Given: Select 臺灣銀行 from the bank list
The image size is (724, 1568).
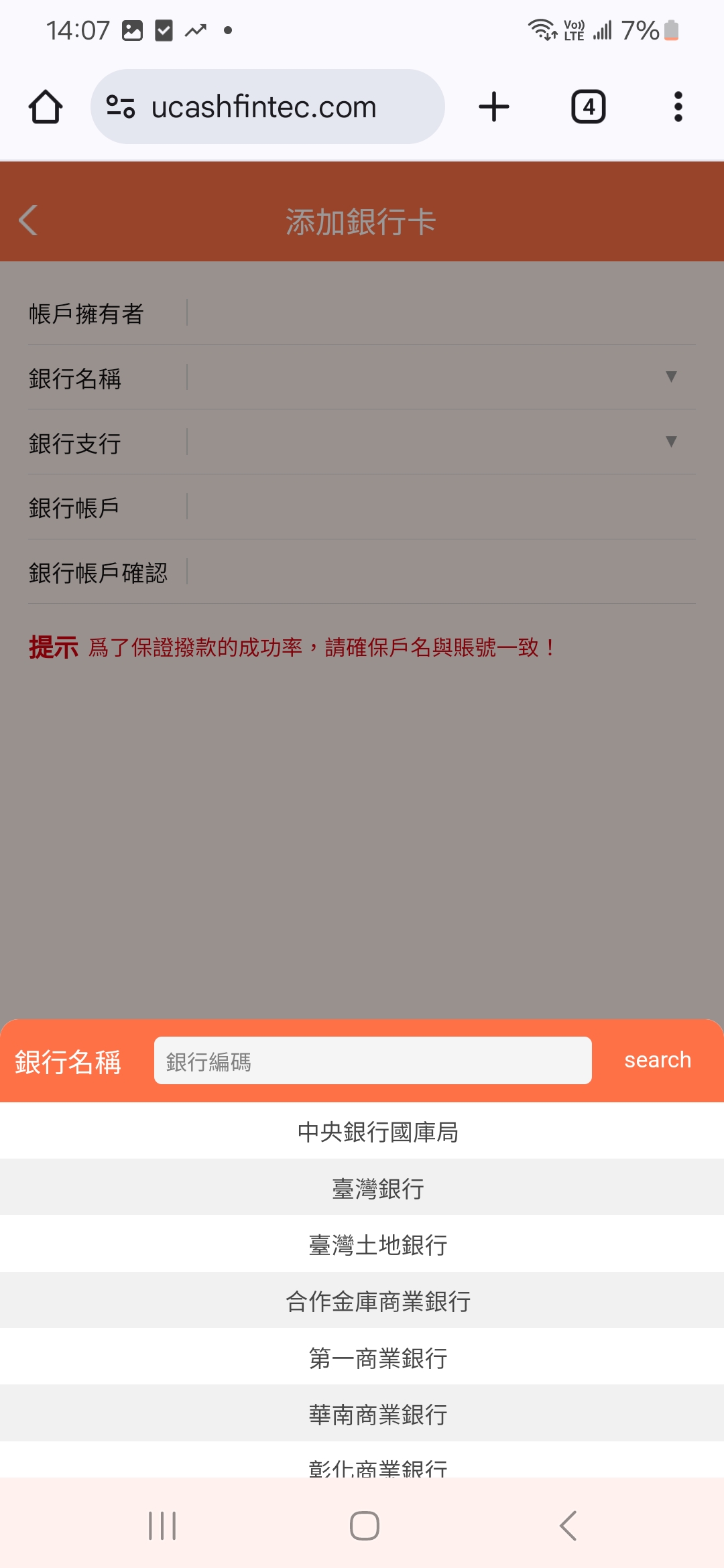Looking at the screenshot, I should (377, 1188).
